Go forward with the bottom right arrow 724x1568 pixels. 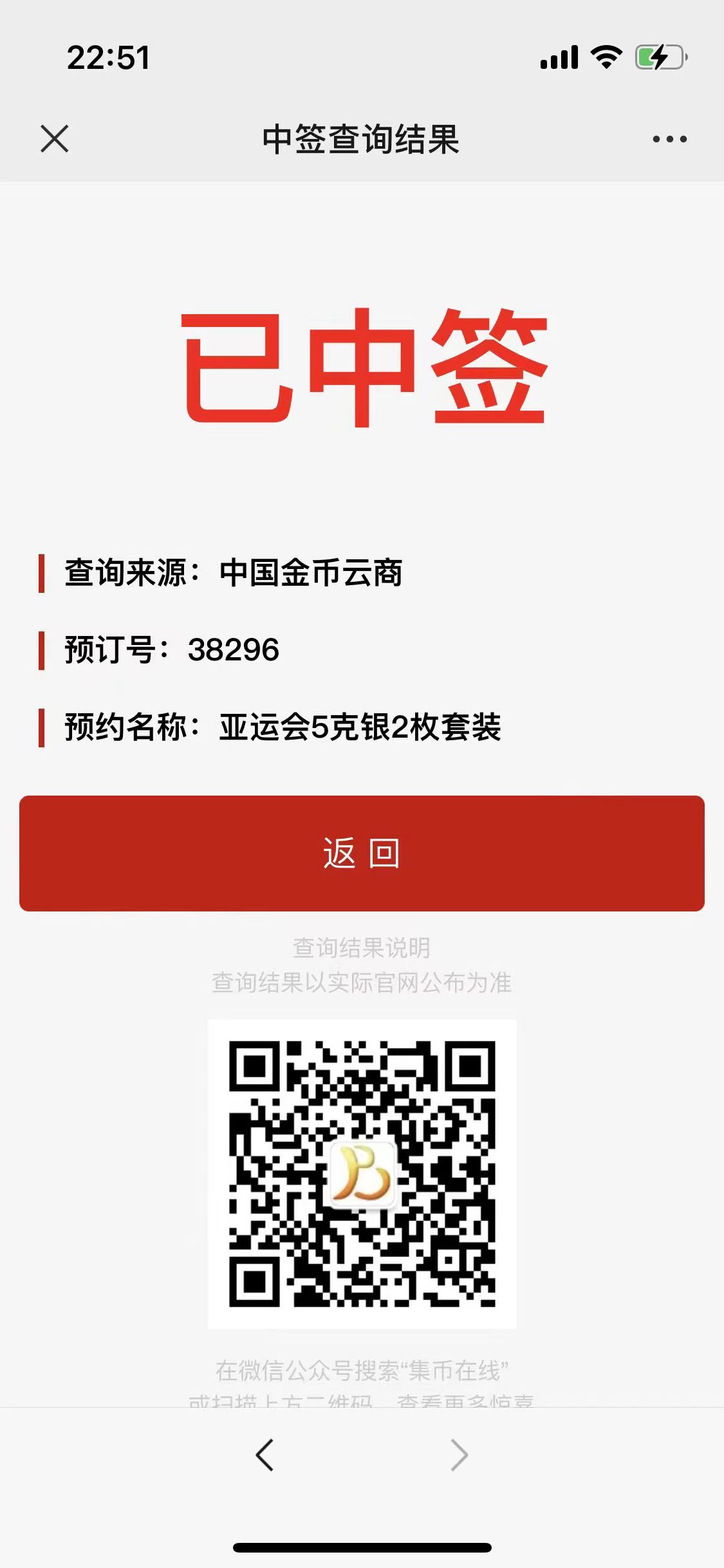coord(459,1455)
